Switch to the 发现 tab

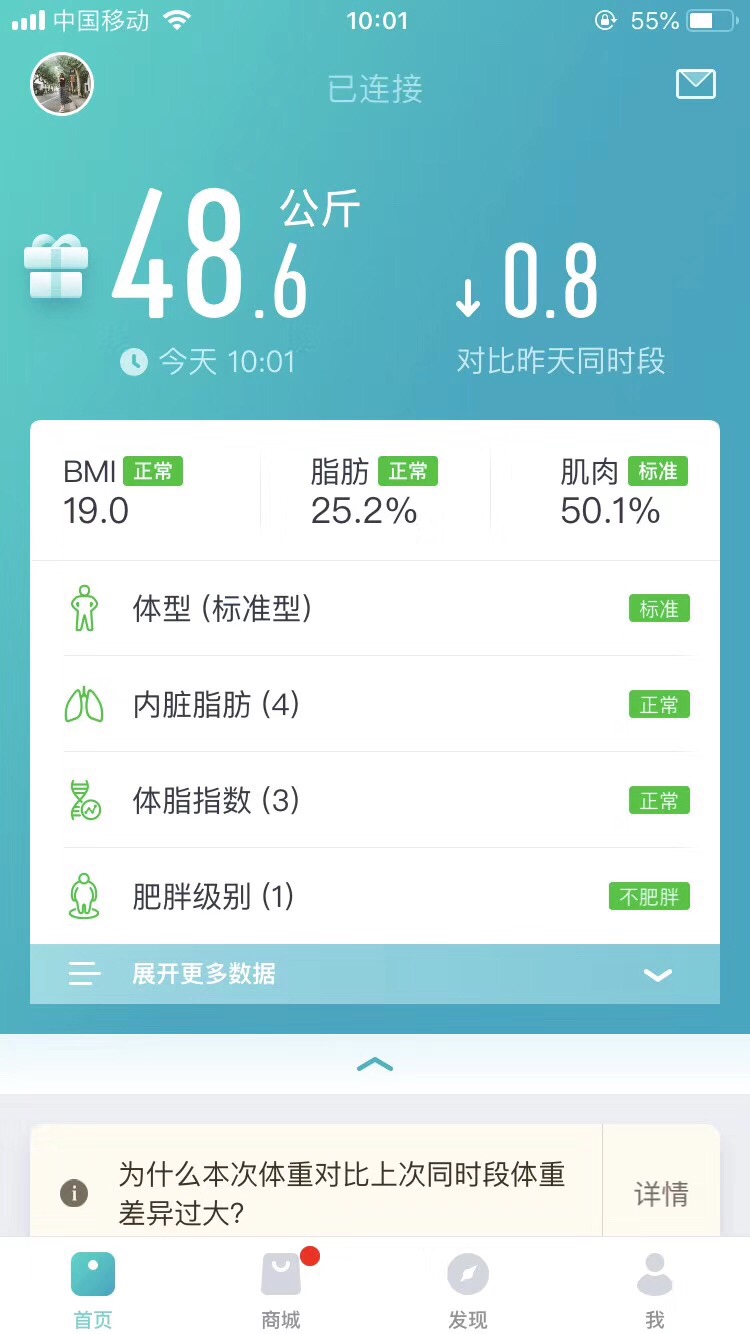468,1289
